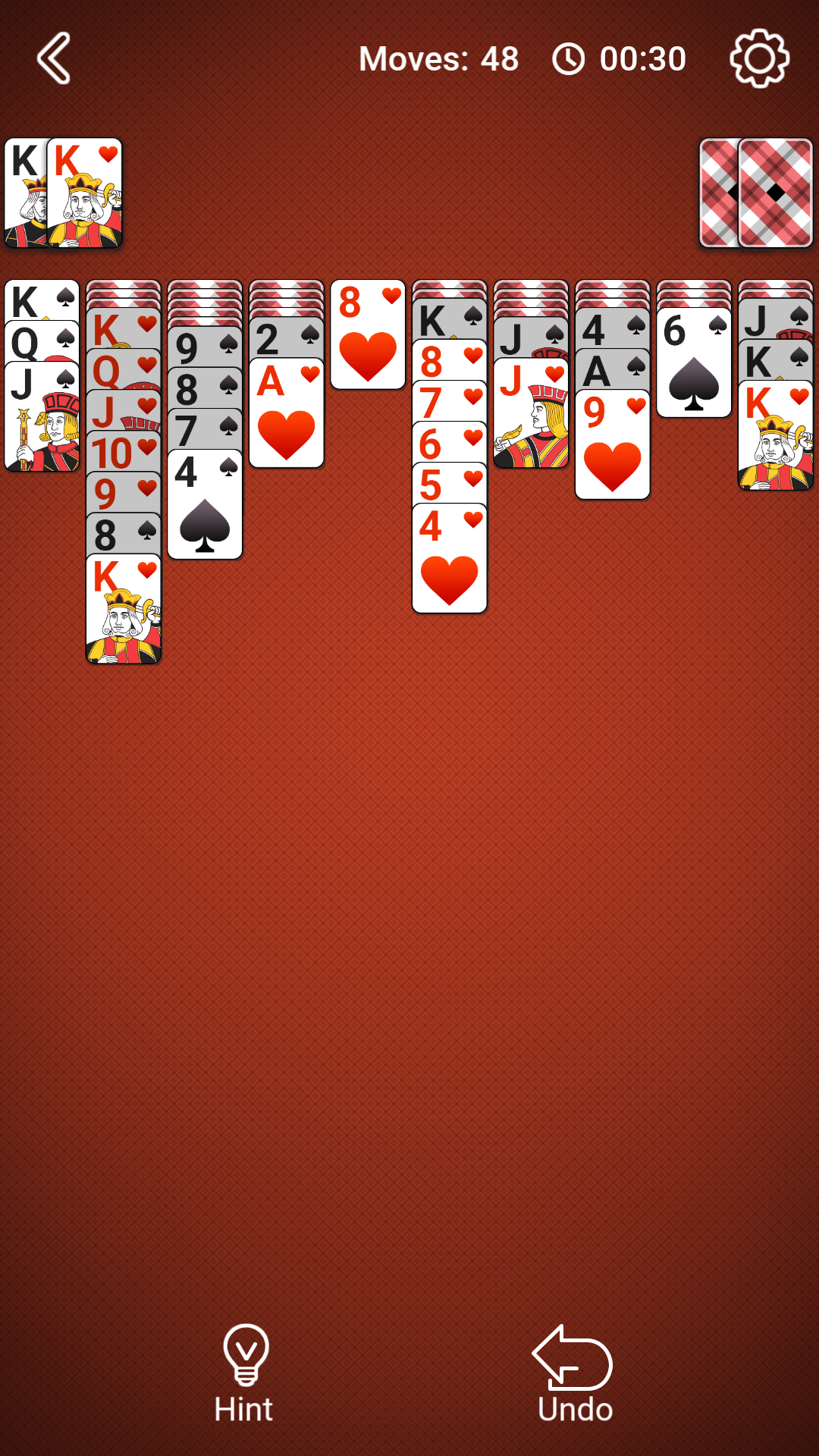Click the red Jack of Hearts in the sixth column
This screenshot has width=819, height=1456.
531,417
